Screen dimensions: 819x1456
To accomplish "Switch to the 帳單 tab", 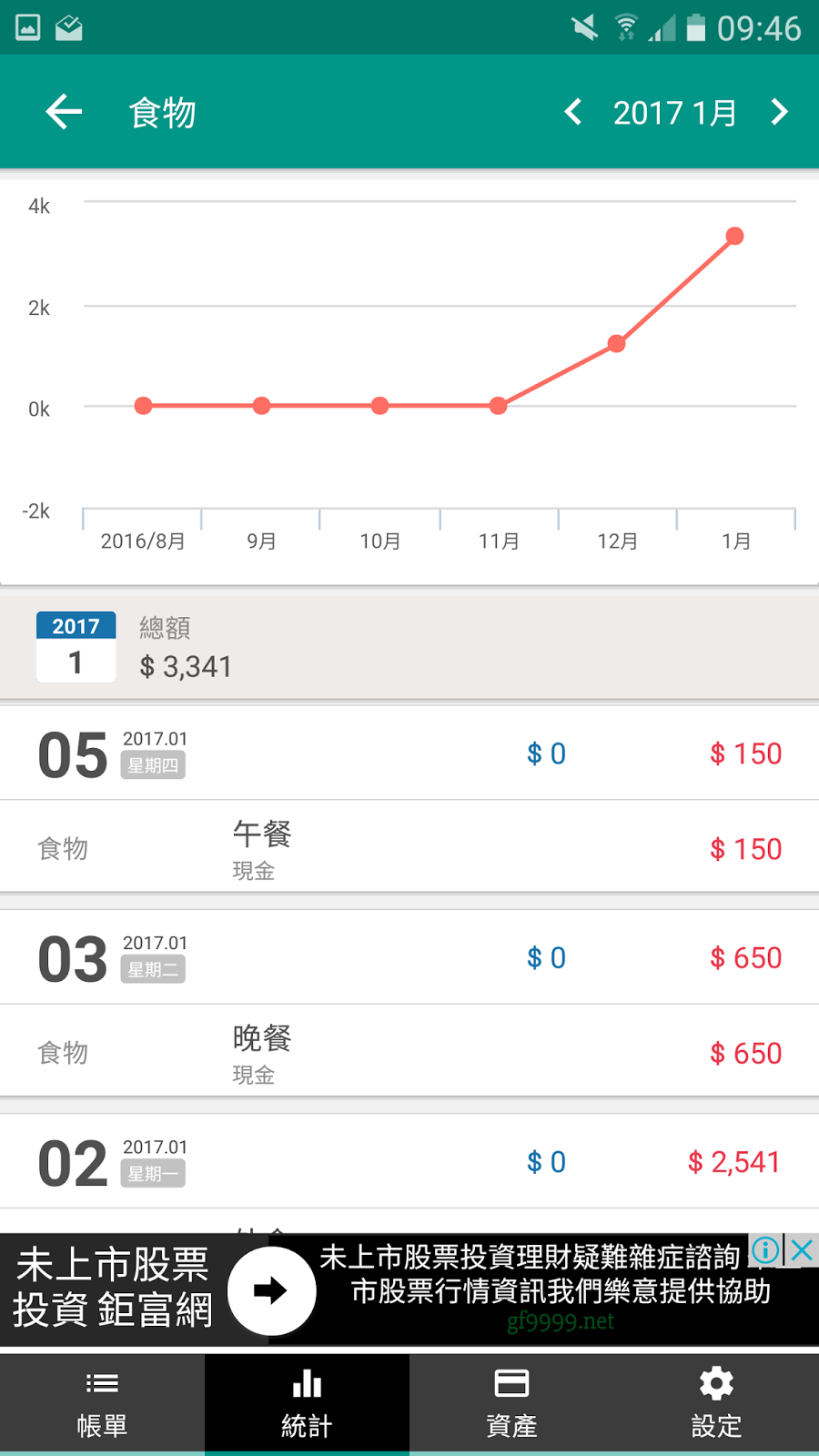I will tap(102, 1404).
